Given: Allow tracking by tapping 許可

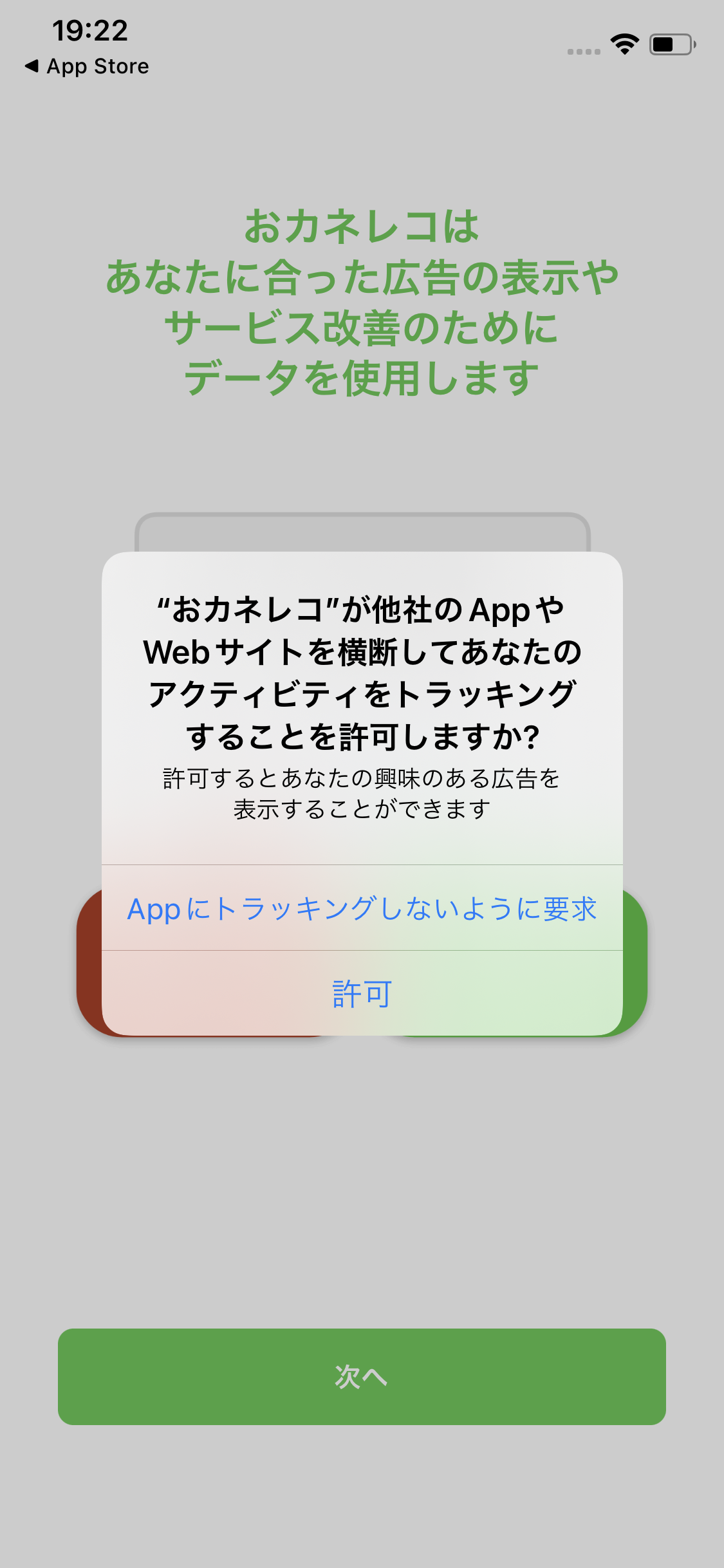Looking at the screenshot, I should 362,993.
